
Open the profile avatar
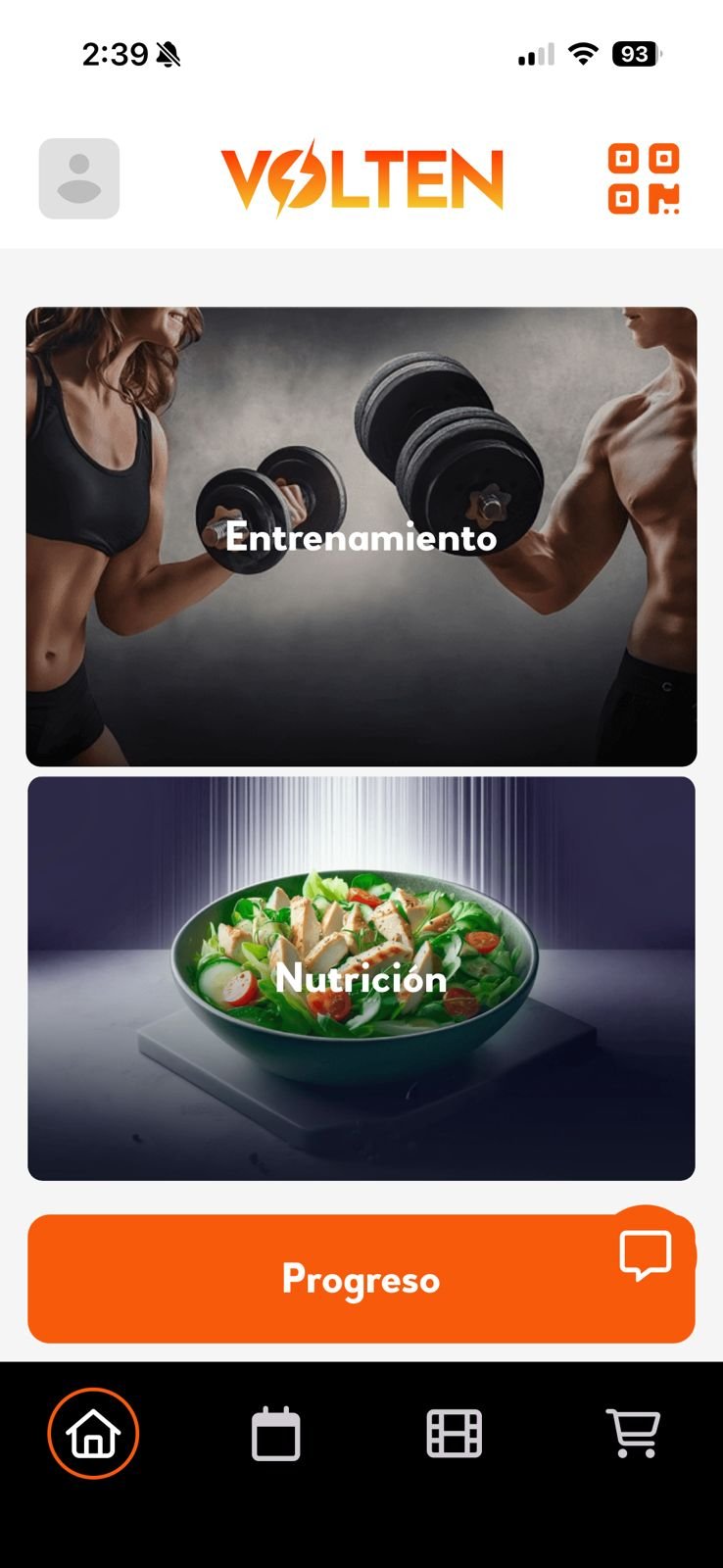79,178
